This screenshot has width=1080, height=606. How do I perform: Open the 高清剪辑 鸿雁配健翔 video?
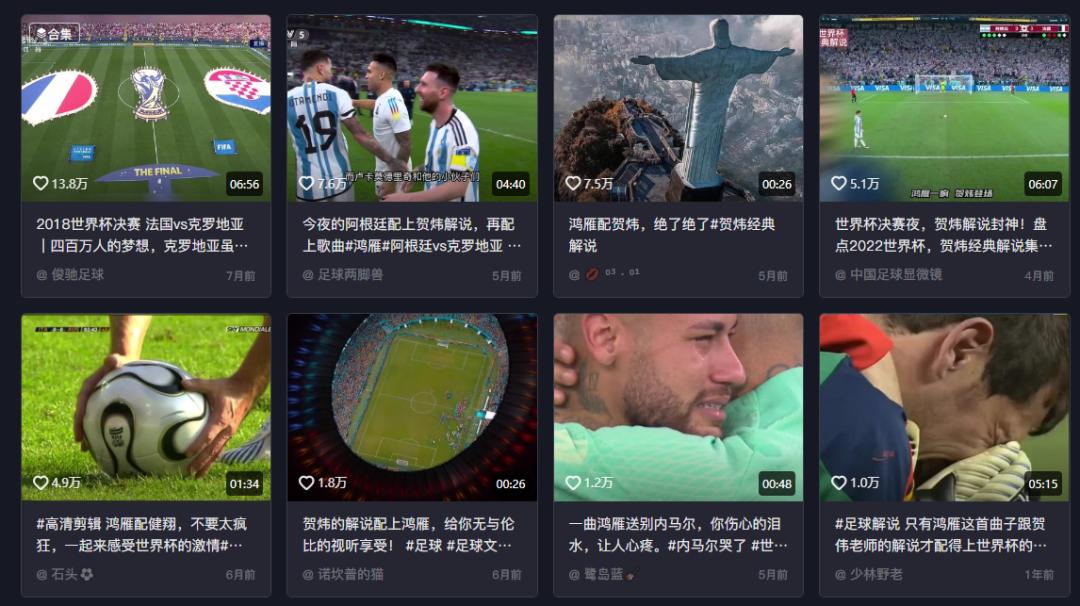tap(146, 408)
